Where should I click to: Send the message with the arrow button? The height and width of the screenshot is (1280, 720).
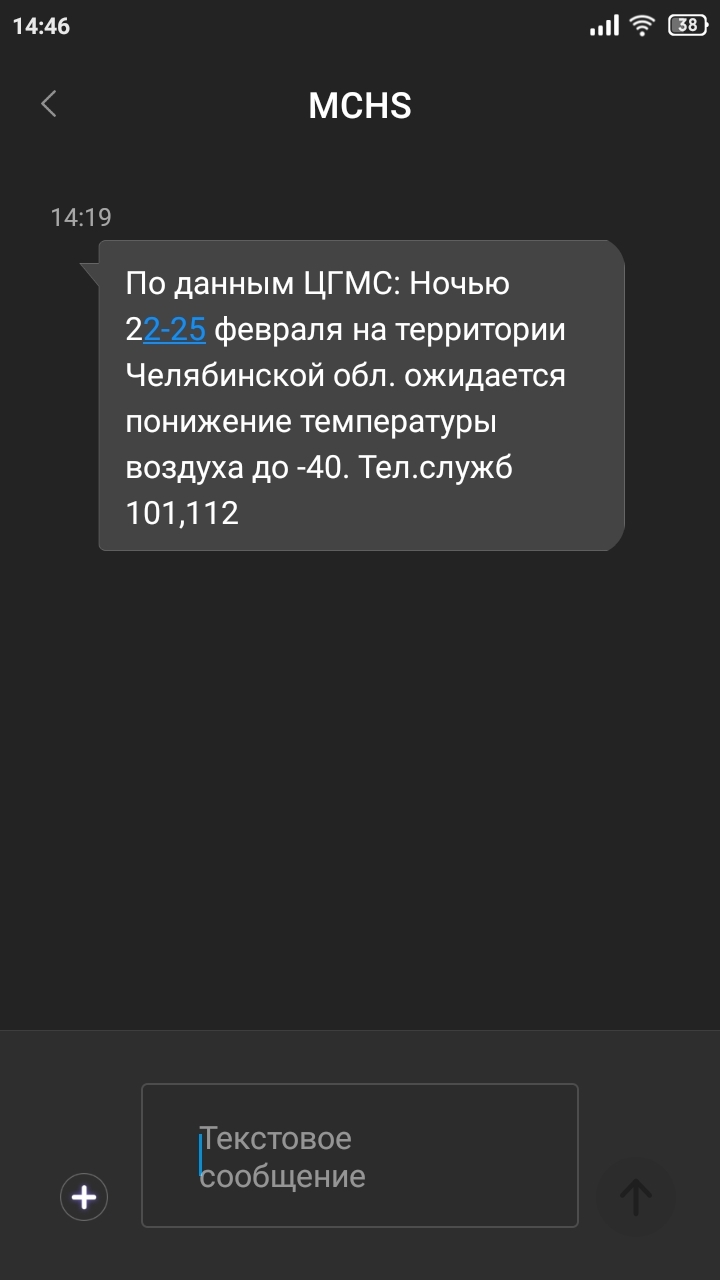pyautogui.click(x=635, y=1196)
